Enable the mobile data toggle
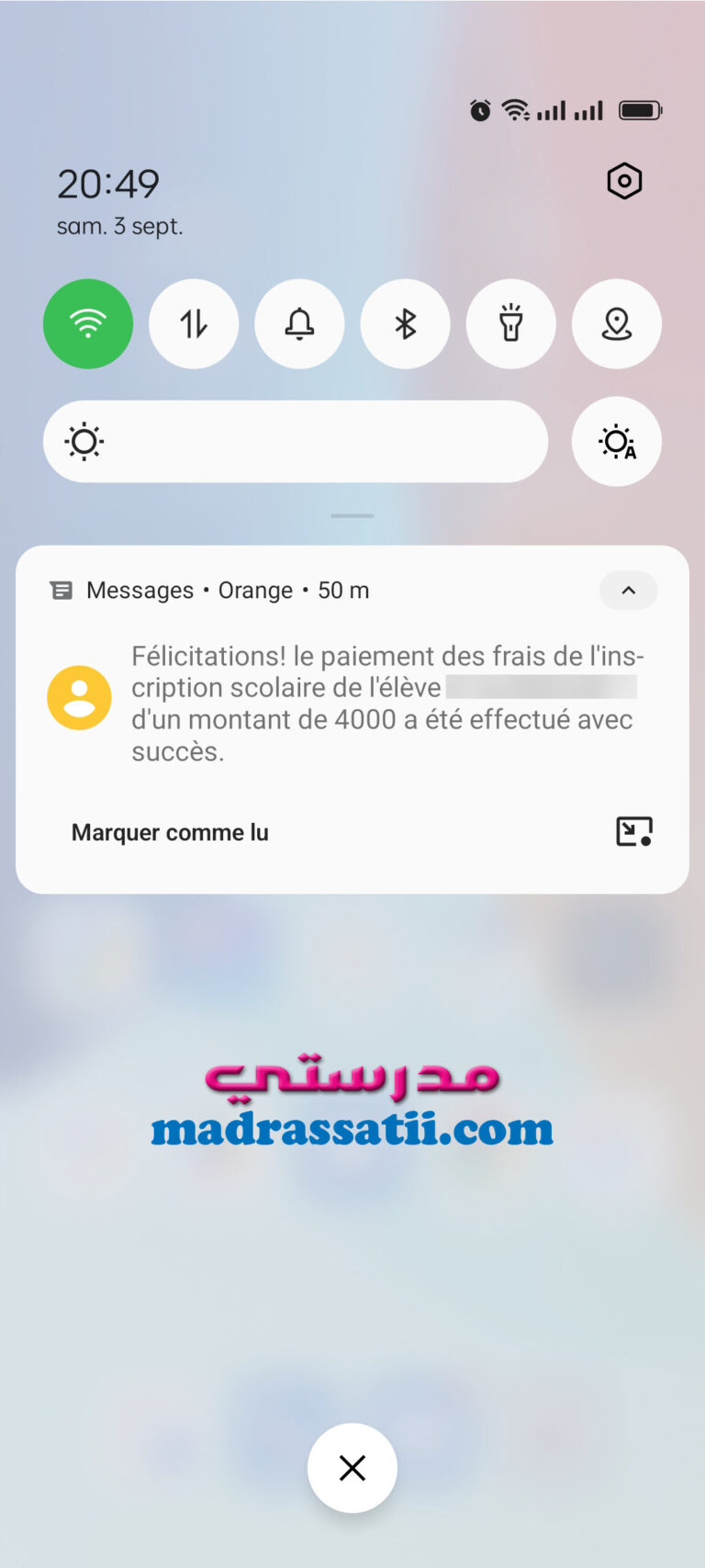Image resolution: width=705 pixels, height=1568 pixels. point(194,323)
